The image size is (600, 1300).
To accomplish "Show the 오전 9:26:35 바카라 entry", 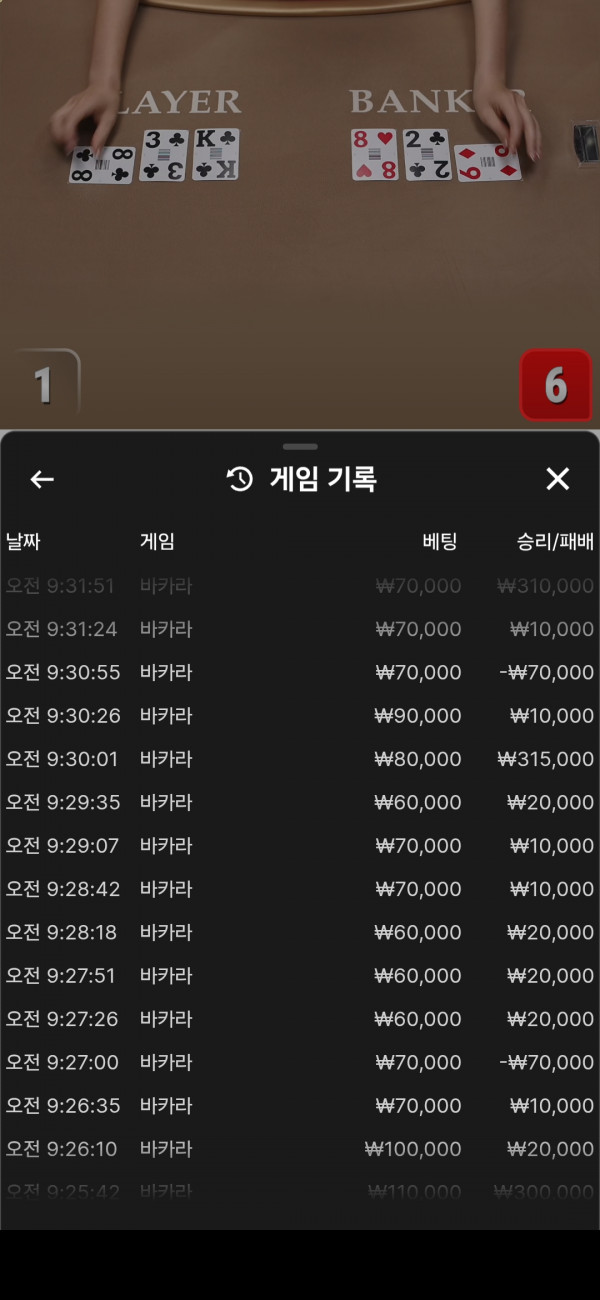I will tap(300, 1105).
